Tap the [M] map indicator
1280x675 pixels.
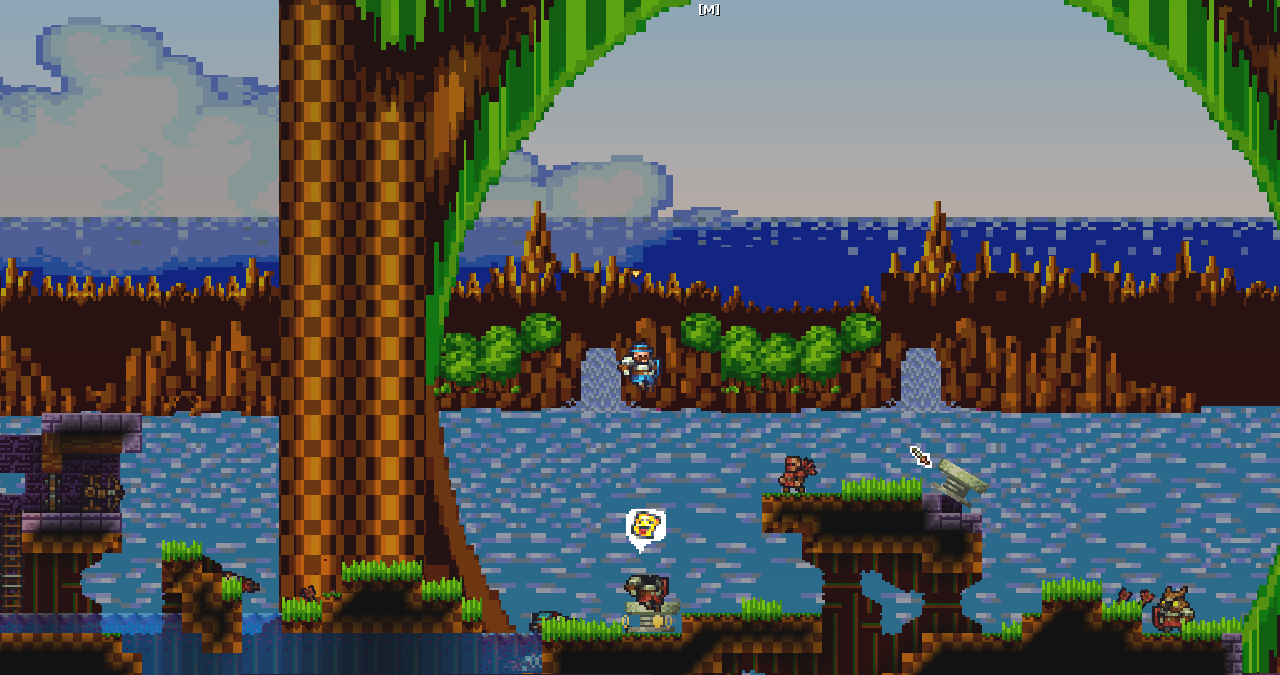708,9
